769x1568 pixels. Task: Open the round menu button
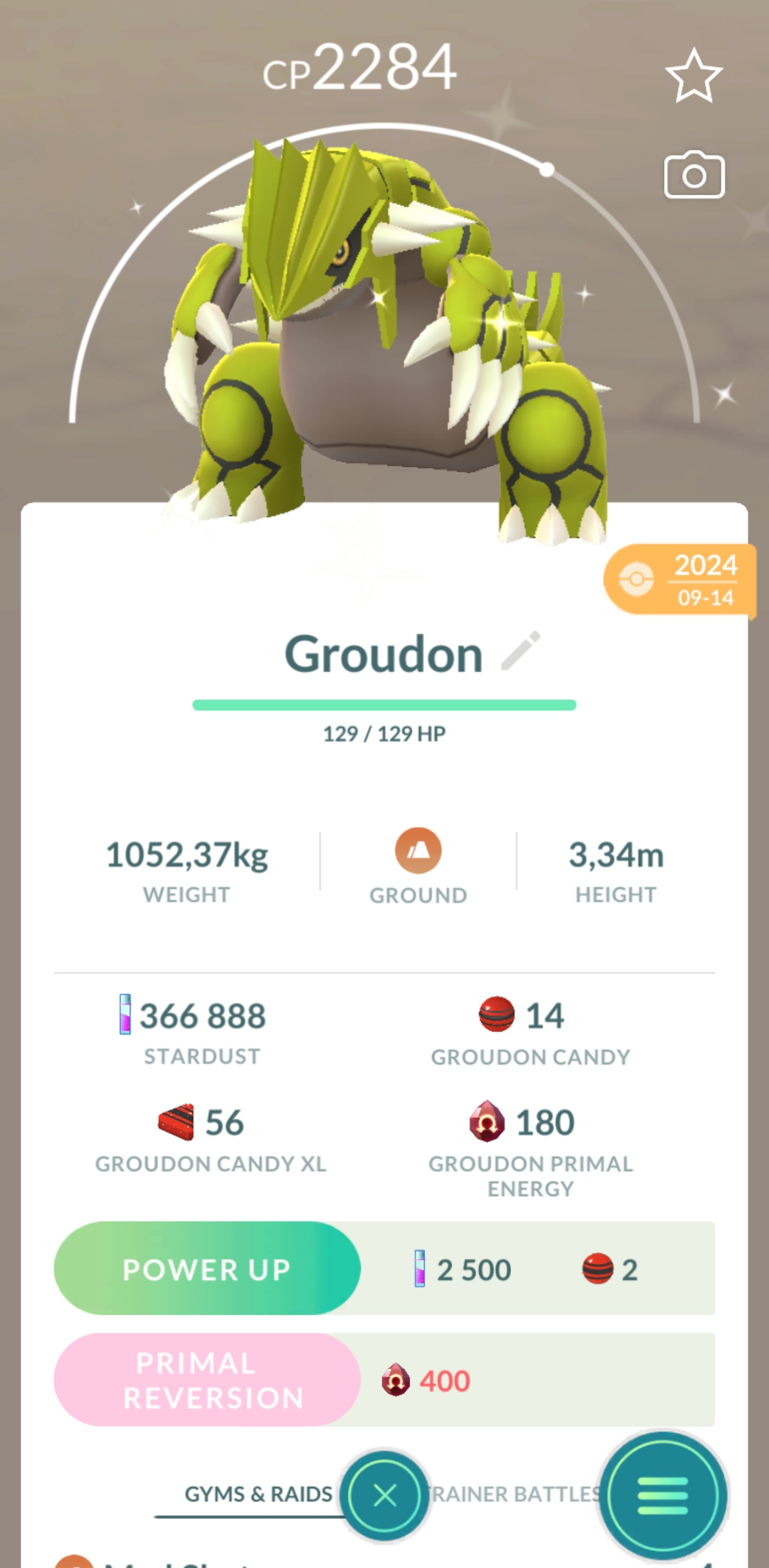point(663,1495)
